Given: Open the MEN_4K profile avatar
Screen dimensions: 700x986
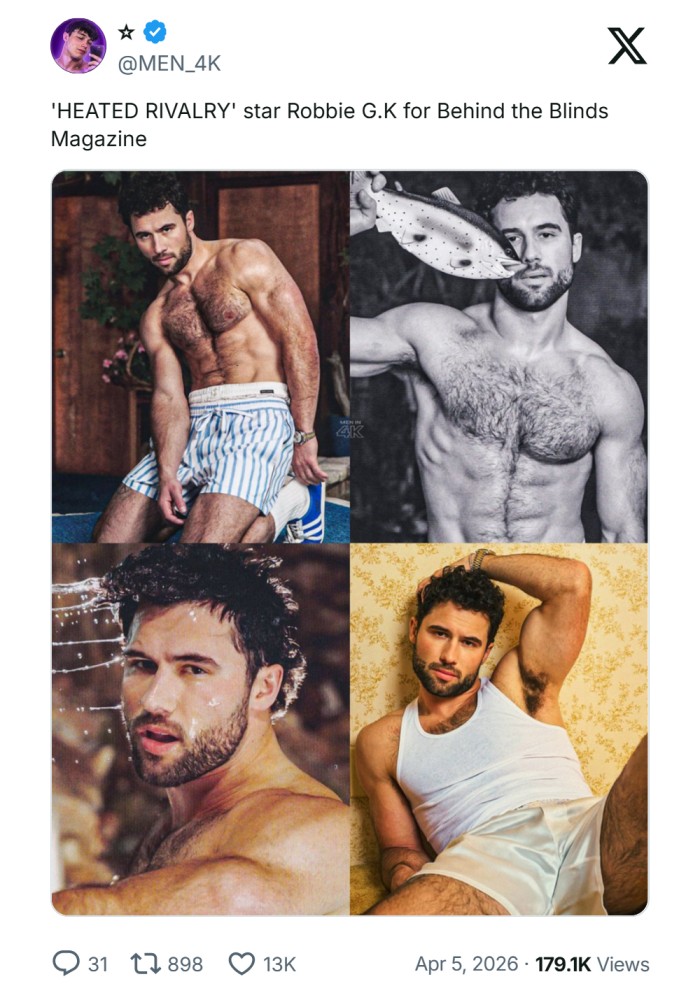Looking at the screenshot, I should click(78, 46).
